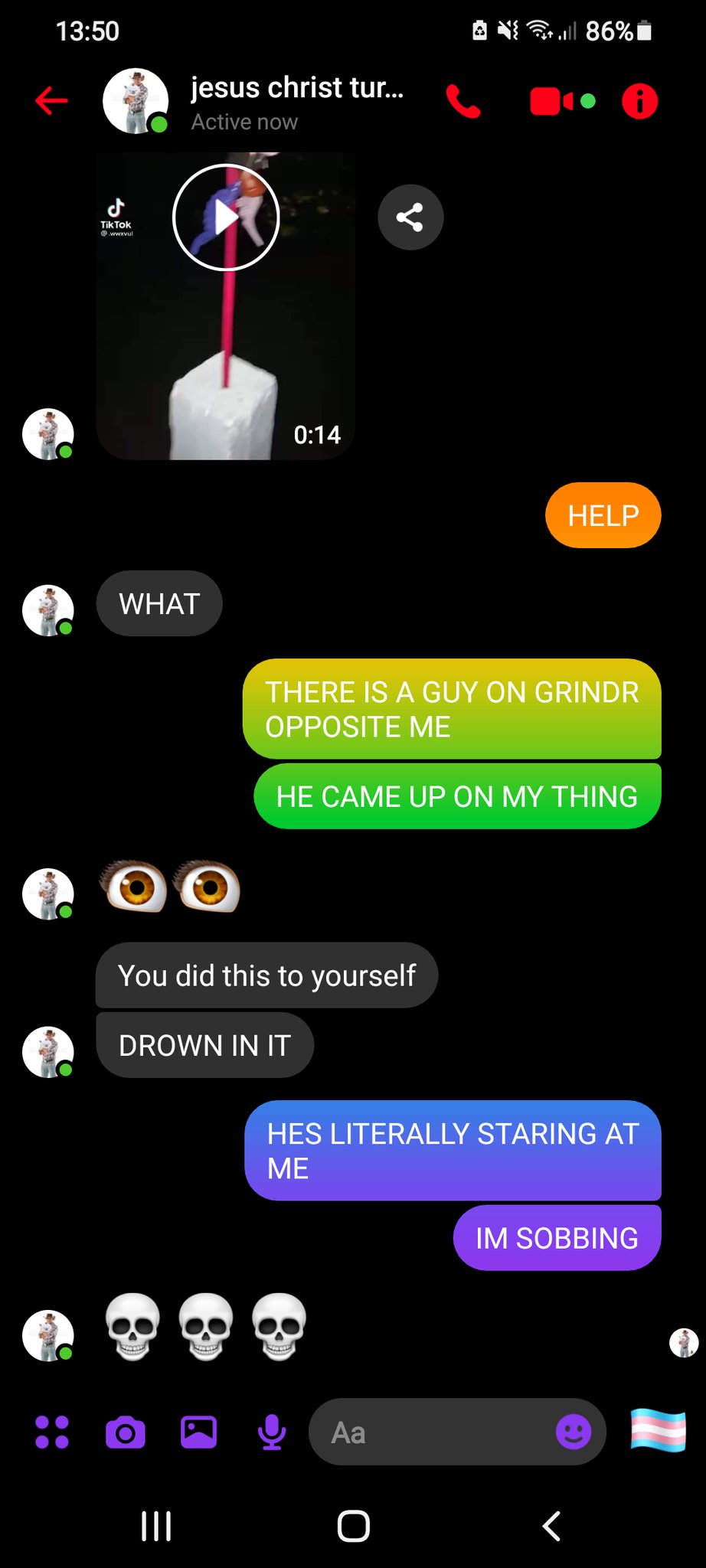
Task: Share the TikTok video
Action: 410,217
